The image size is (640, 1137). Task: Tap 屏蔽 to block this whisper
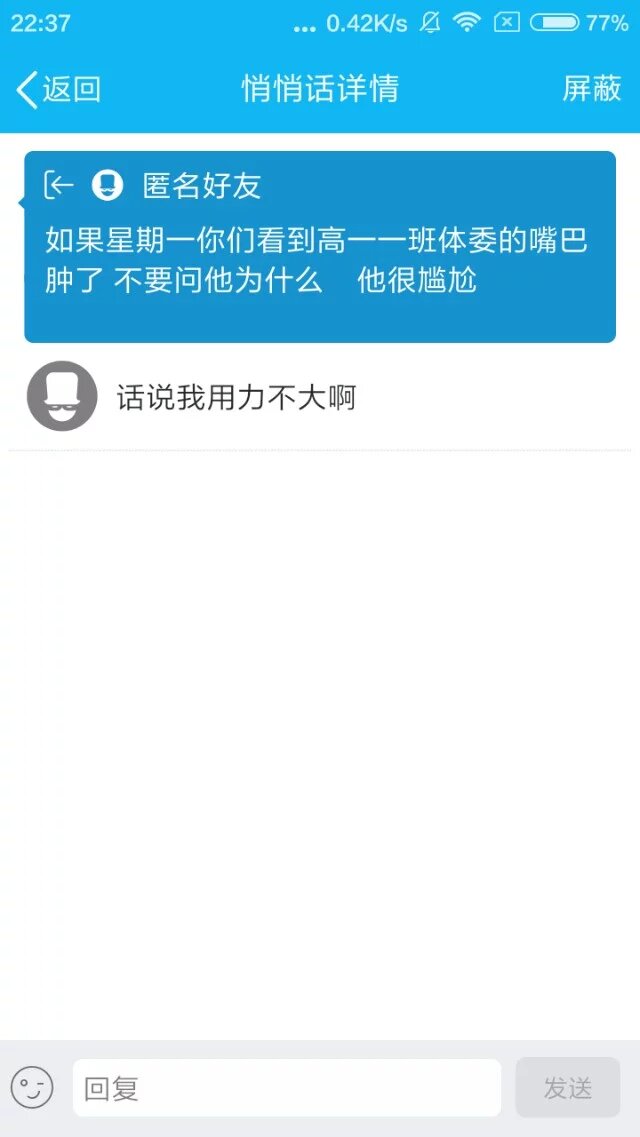click(592, 89)
